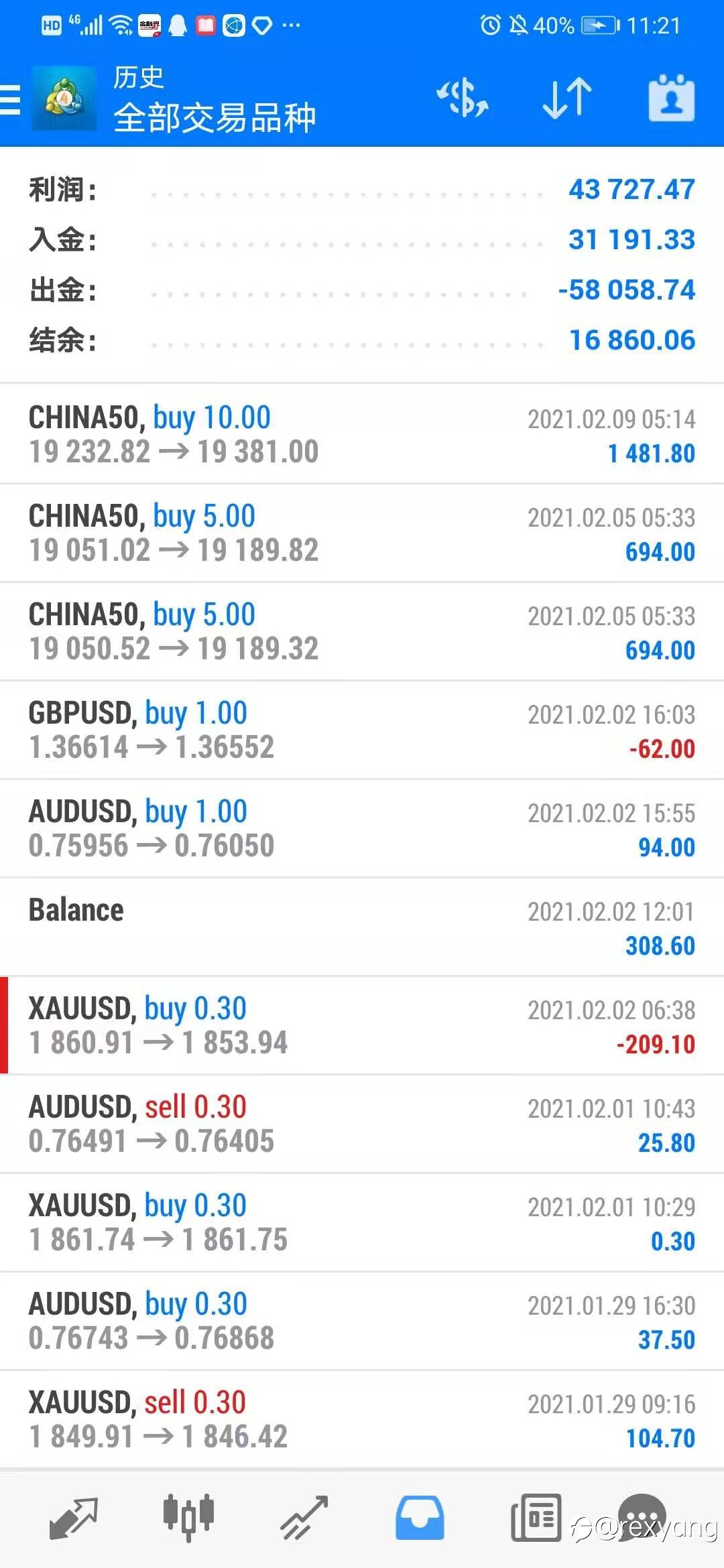This screenshot has width=724, height=1568.
Task: Switch to the Quotes tab
Action: click(x=74, y=1518)
